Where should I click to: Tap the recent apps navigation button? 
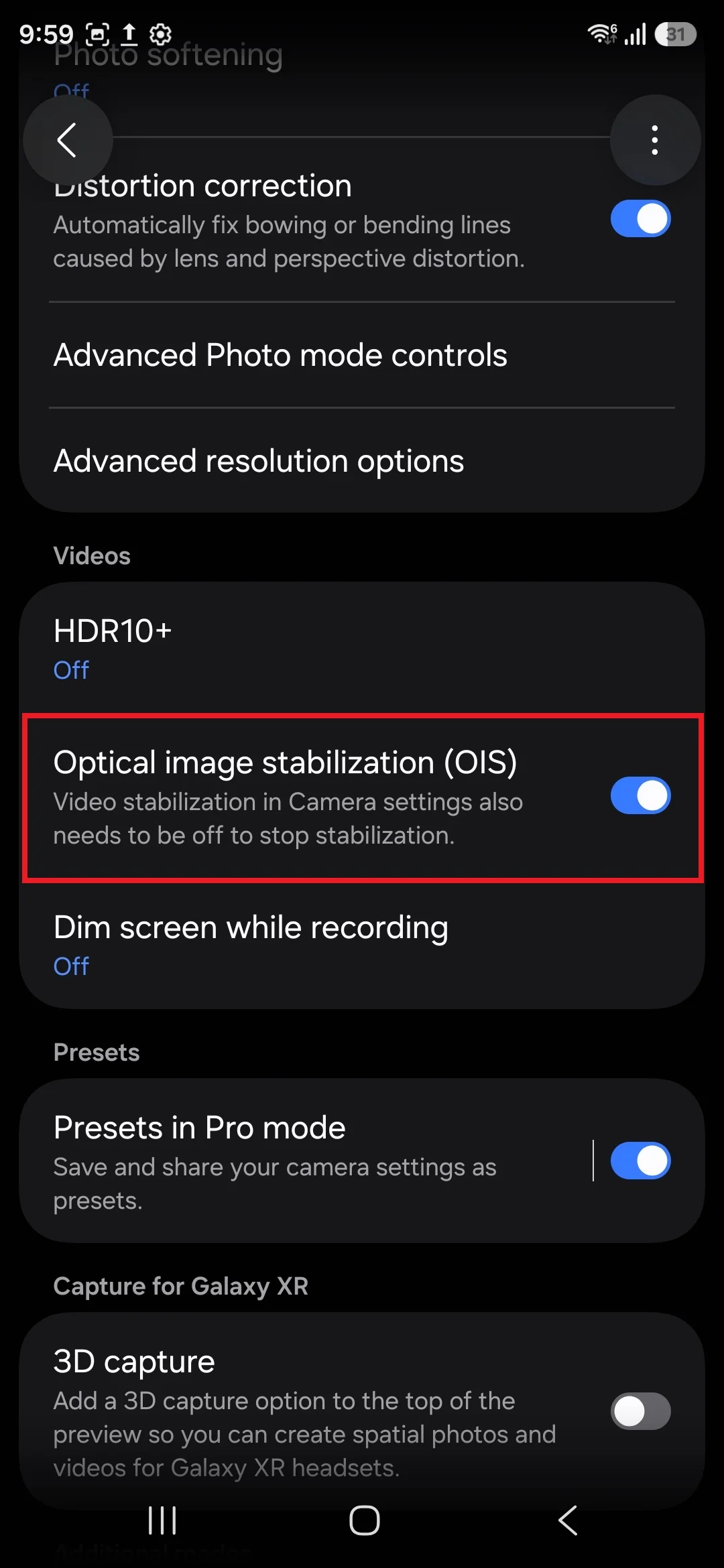tap(161, 1520)
